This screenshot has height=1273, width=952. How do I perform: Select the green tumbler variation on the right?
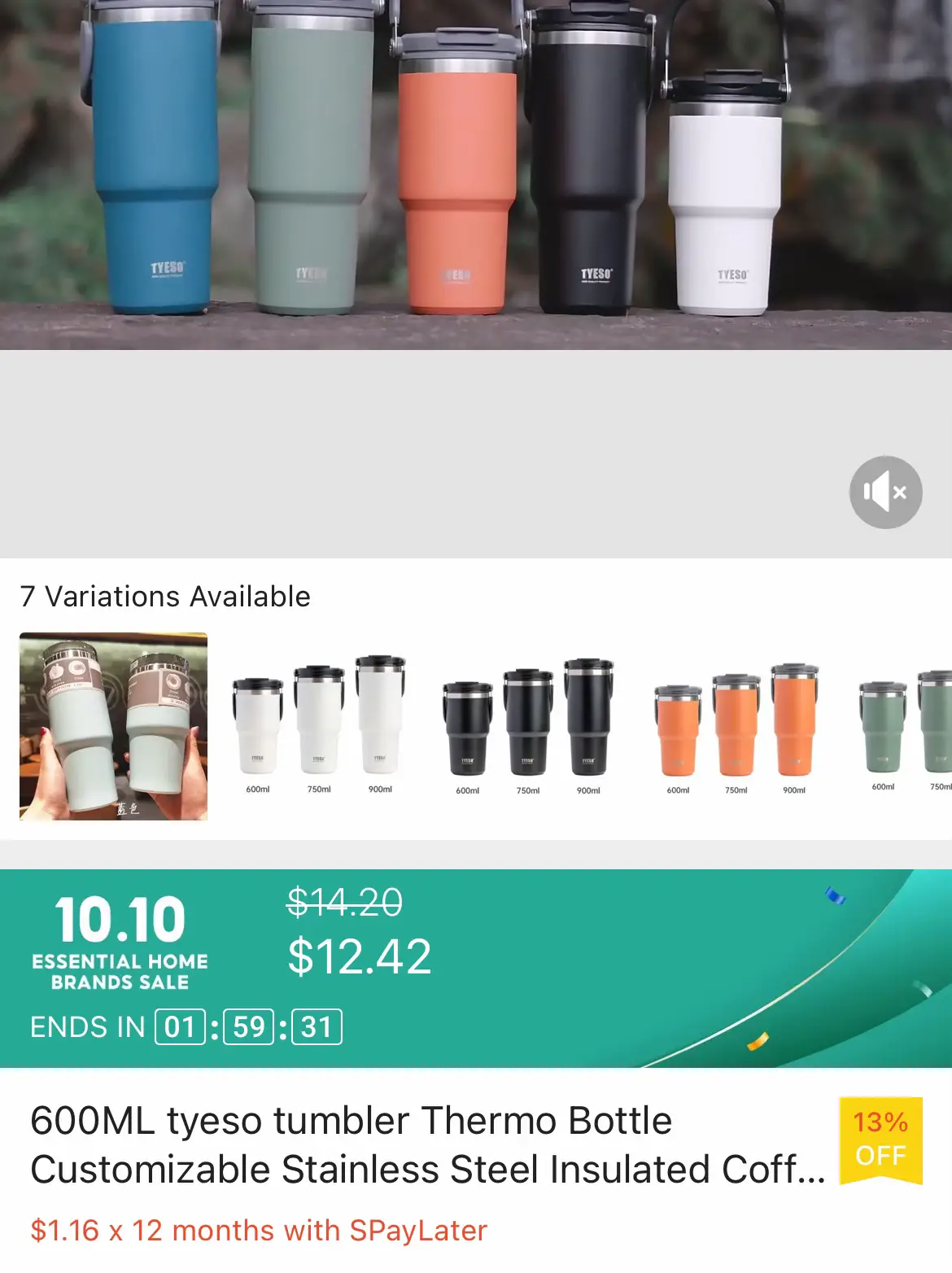tap(903, 724)
